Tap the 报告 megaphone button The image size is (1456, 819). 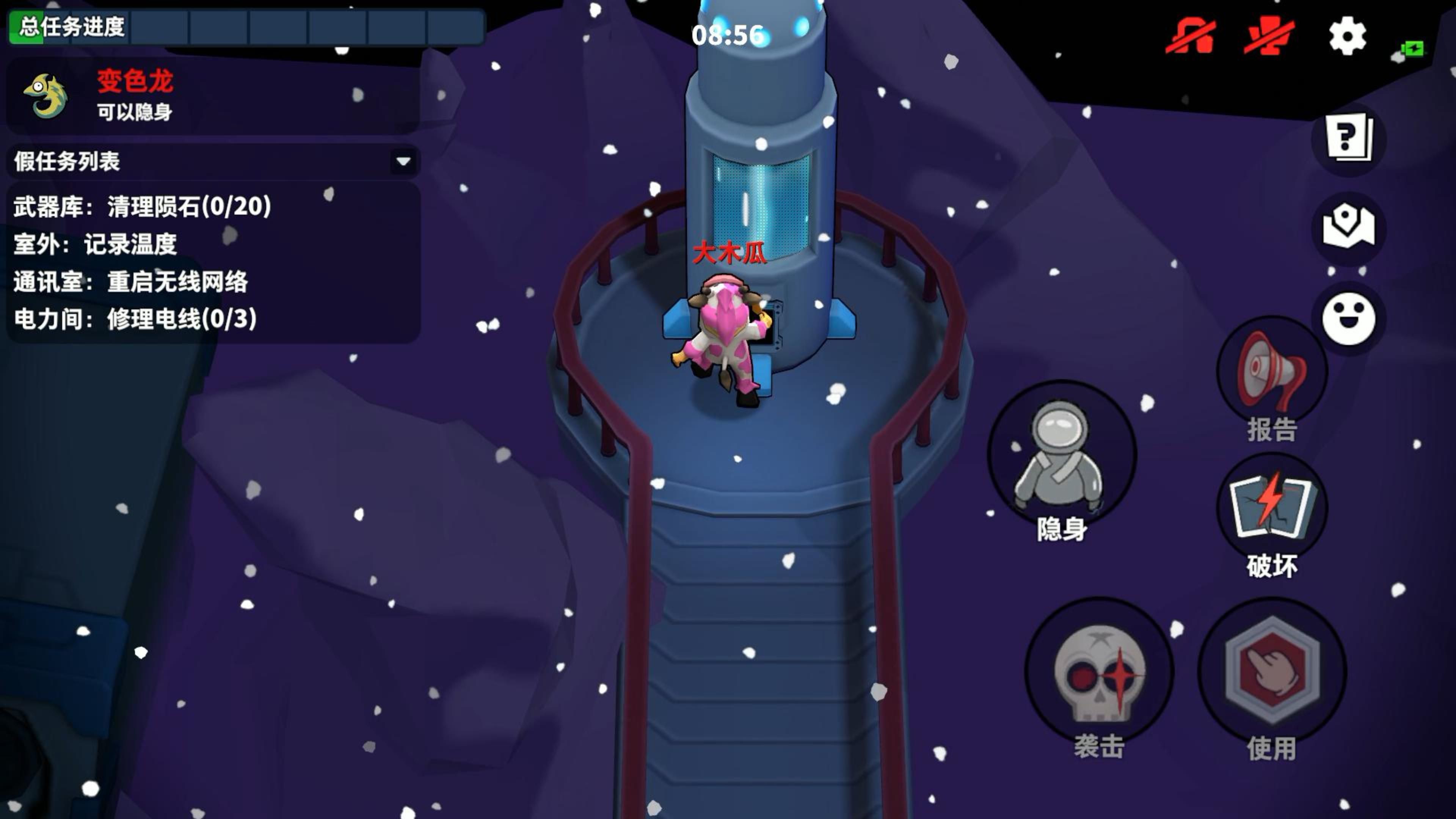(1272, 379)
